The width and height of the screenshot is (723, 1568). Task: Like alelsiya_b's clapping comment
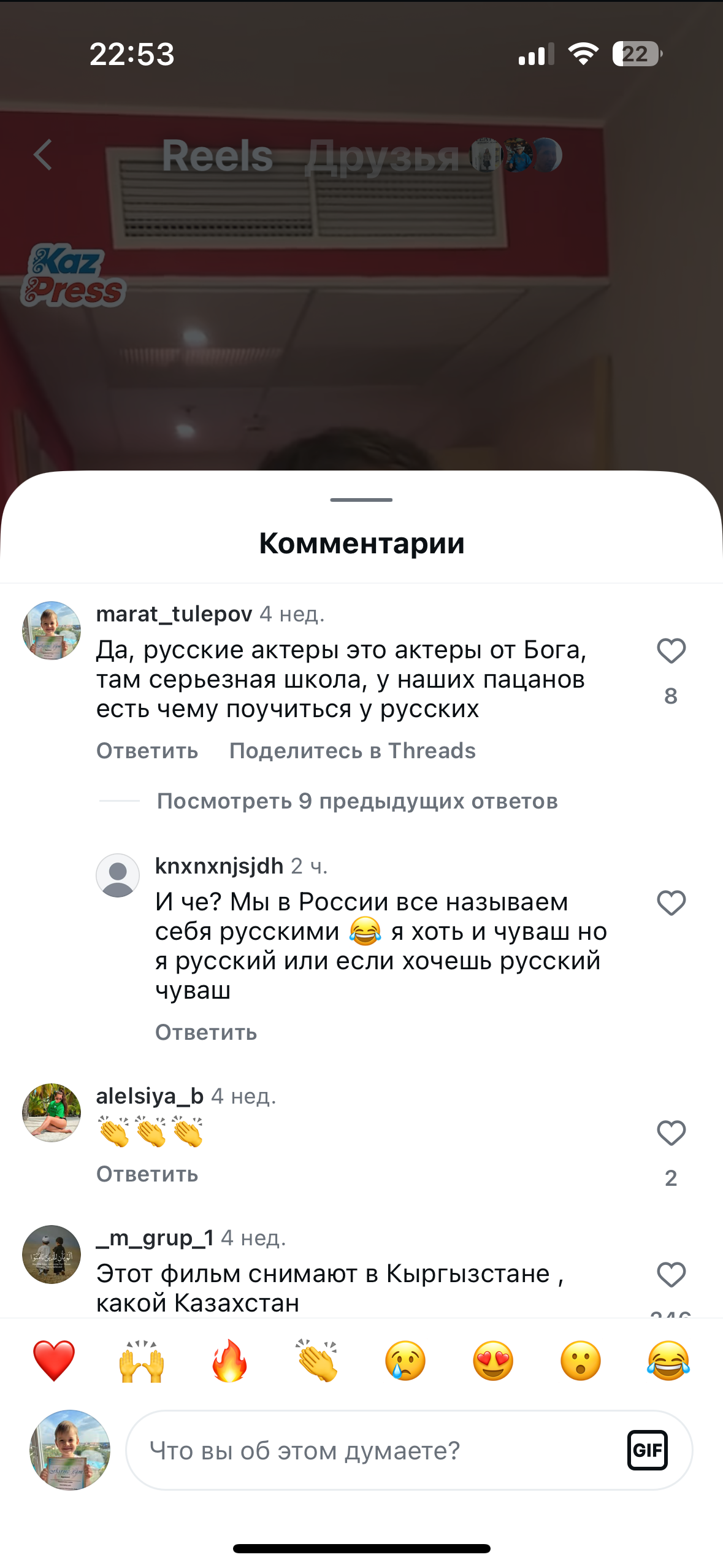point(671,1133)
